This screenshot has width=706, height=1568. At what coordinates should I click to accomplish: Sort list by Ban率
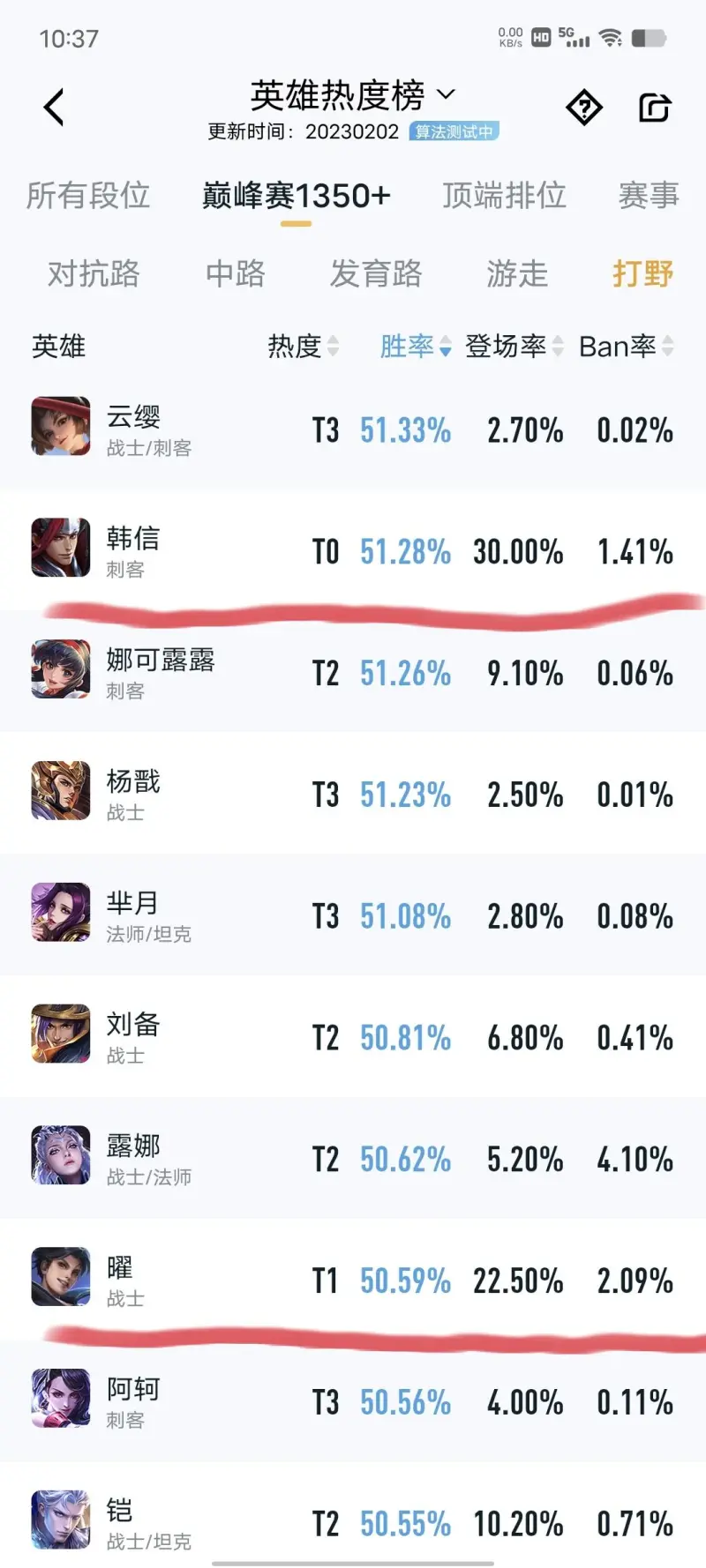pyautogui.click(x=626, y=347)
